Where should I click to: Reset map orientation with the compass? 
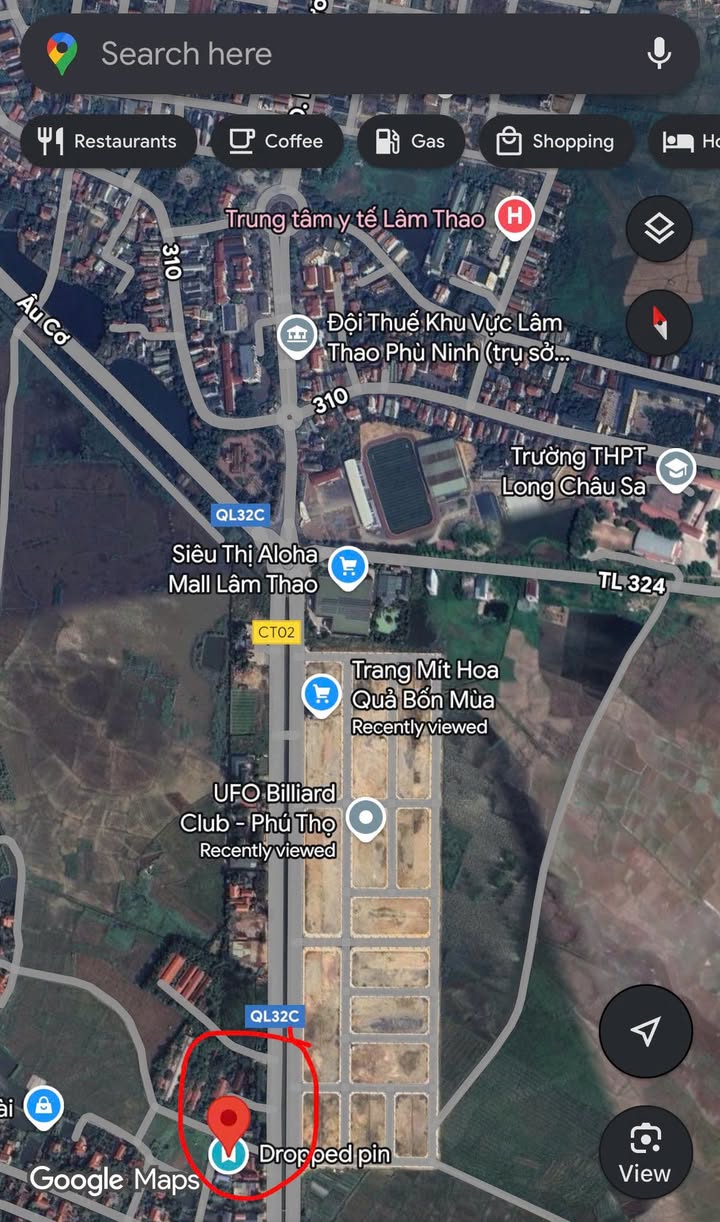(659, 322)
